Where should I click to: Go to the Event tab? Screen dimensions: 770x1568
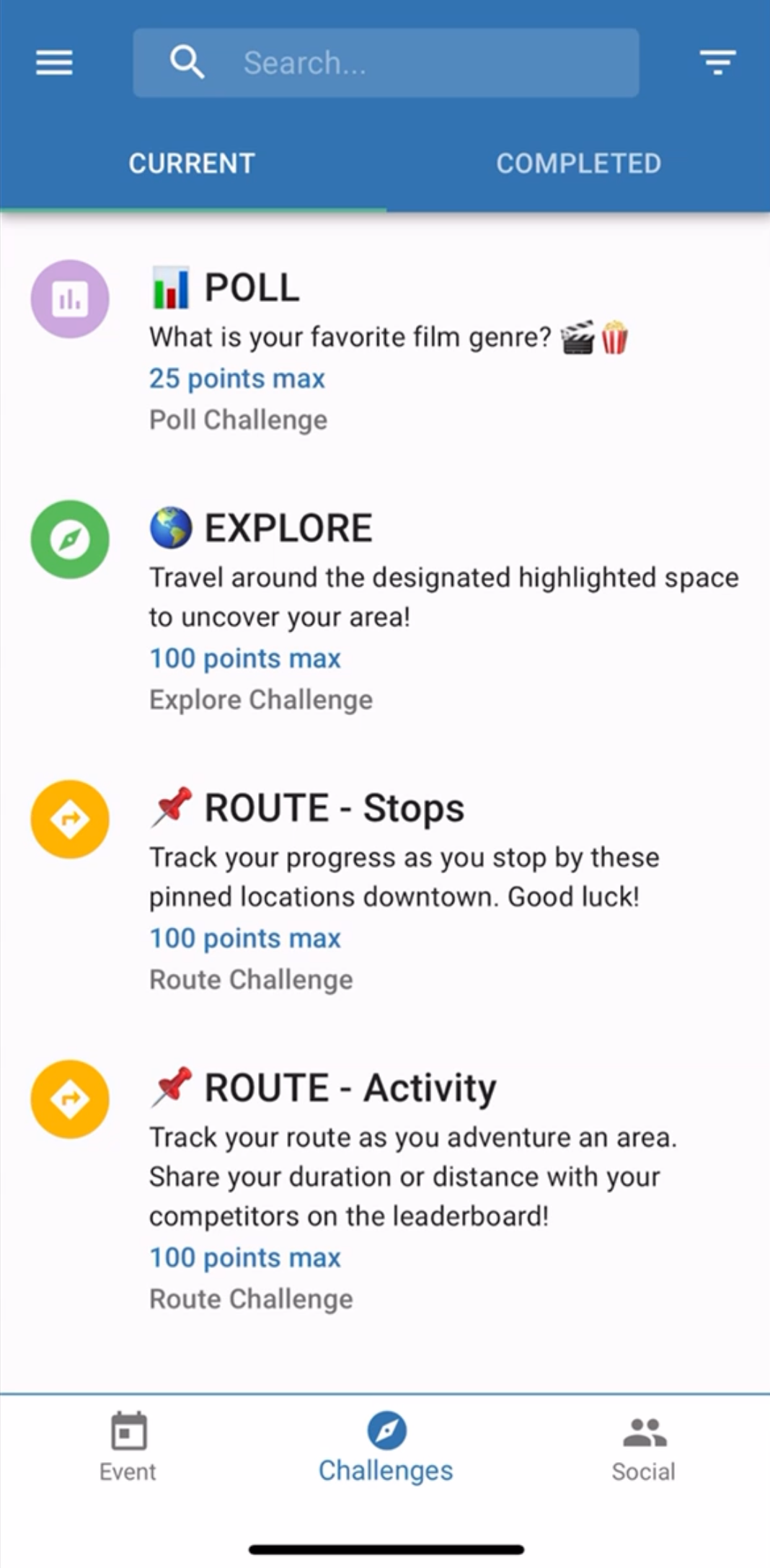pos(128,1447)
